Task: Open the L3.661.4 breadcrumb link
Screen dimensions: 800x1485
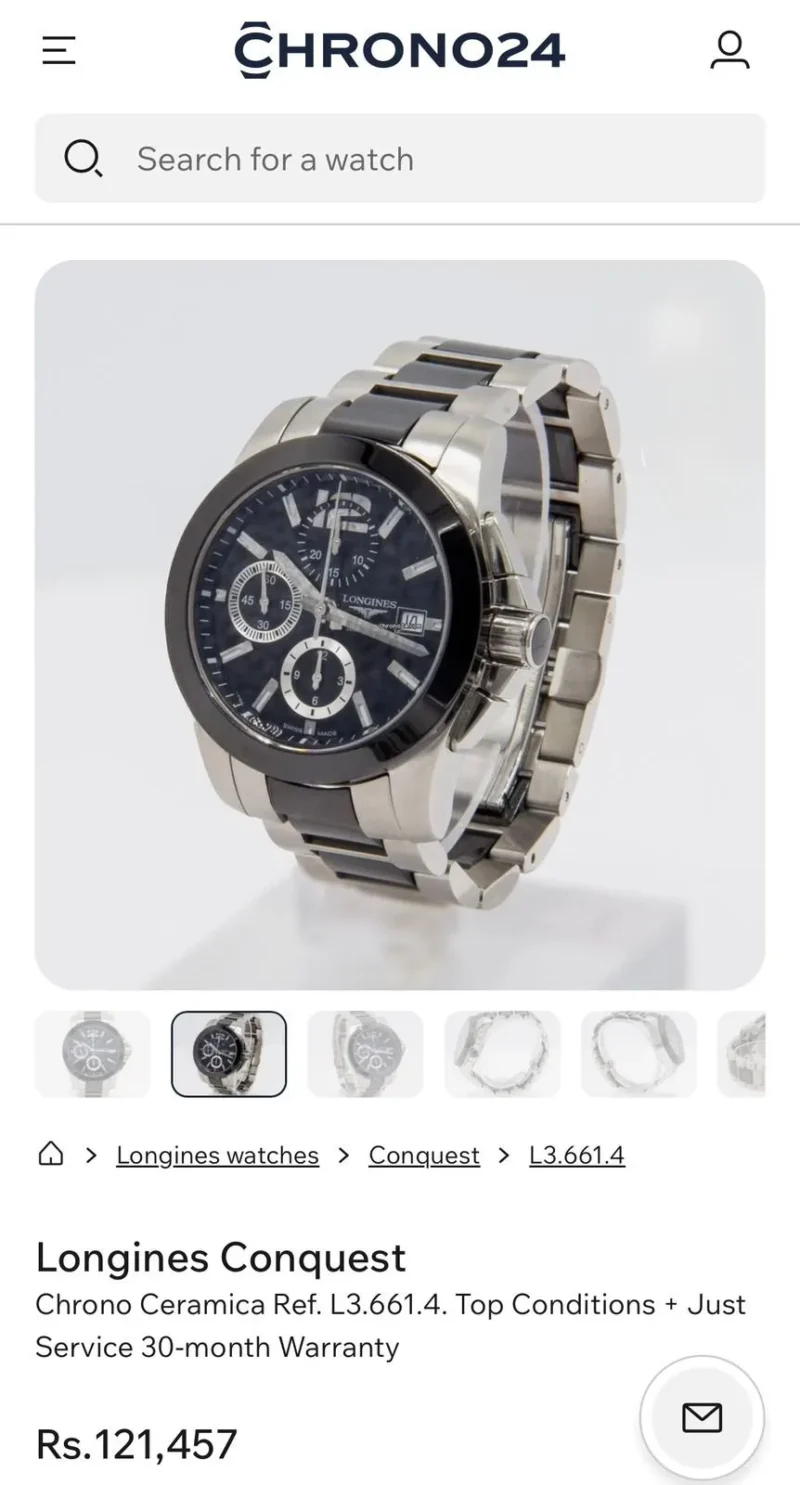Action: click(577, 1155)
